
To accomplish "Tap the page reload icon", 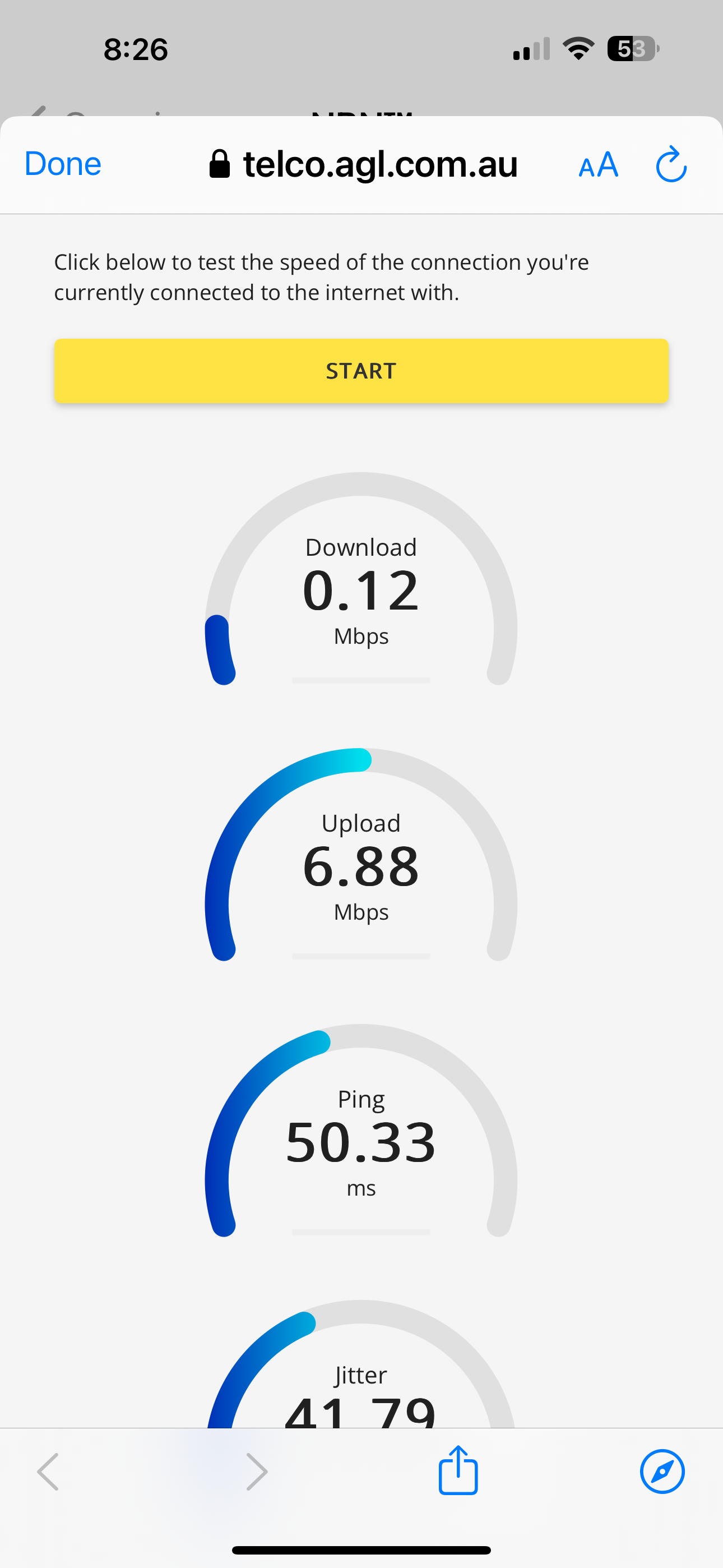I will (670, 164).
